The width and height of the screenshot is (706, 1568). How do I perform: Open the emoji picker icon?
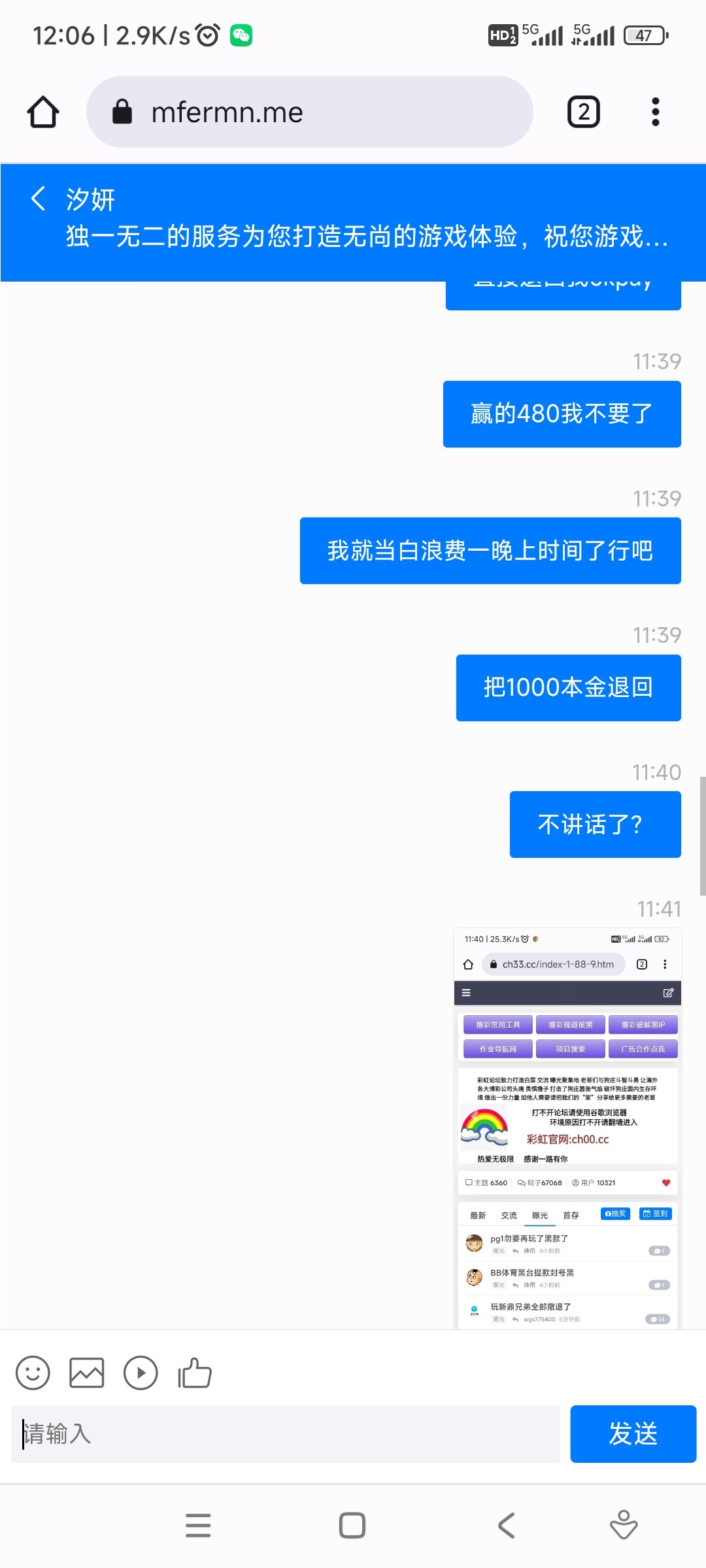tap(33, 1373)
